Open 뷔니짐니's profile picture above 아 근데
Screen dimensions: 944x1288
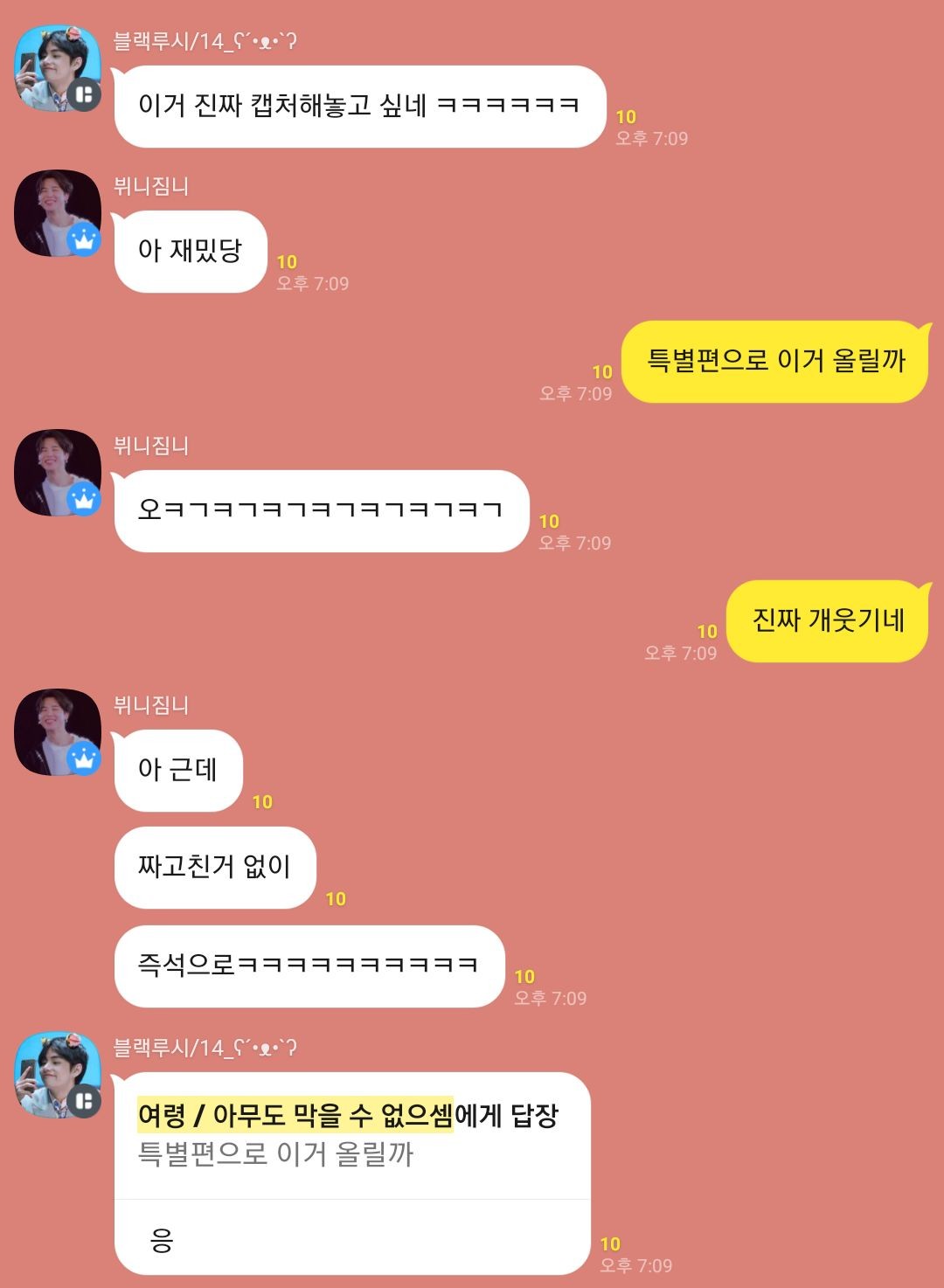tap(57, 732)
